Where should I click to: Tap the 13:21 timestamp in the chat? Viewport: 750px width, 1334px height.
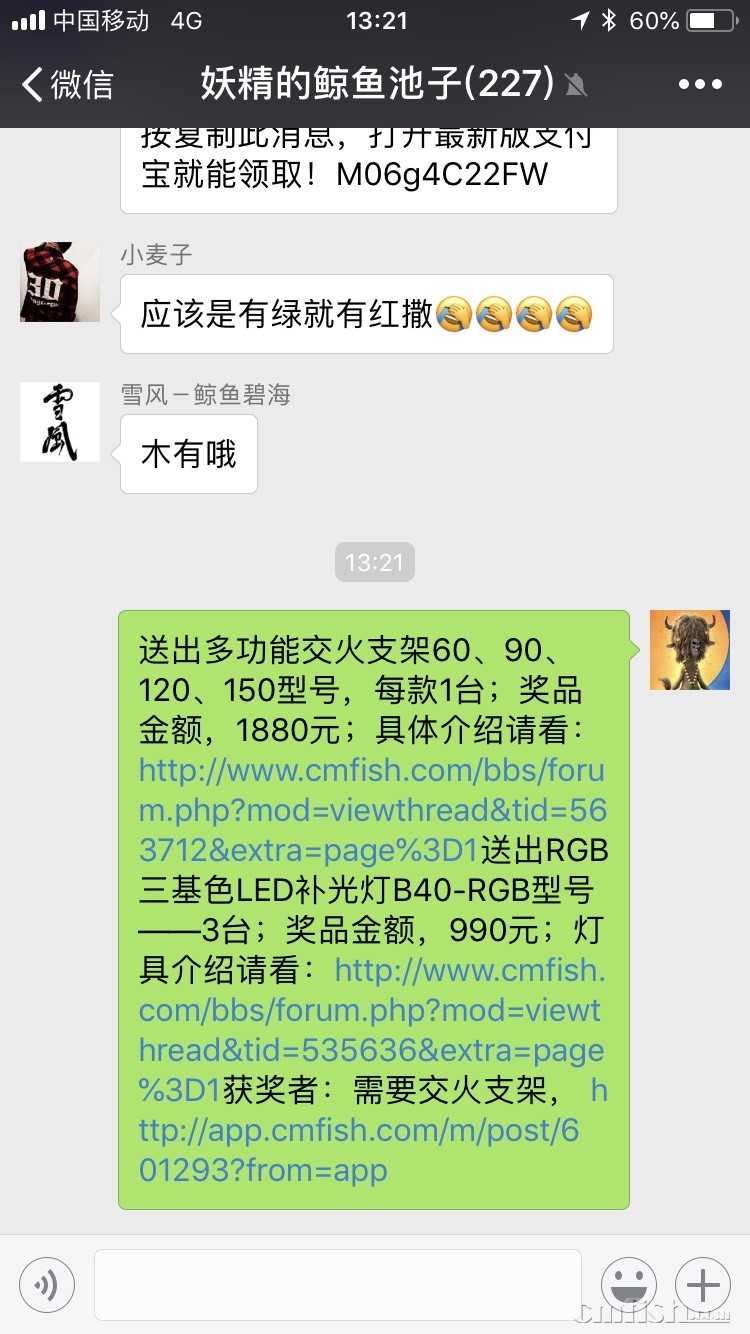click(374, 562)
